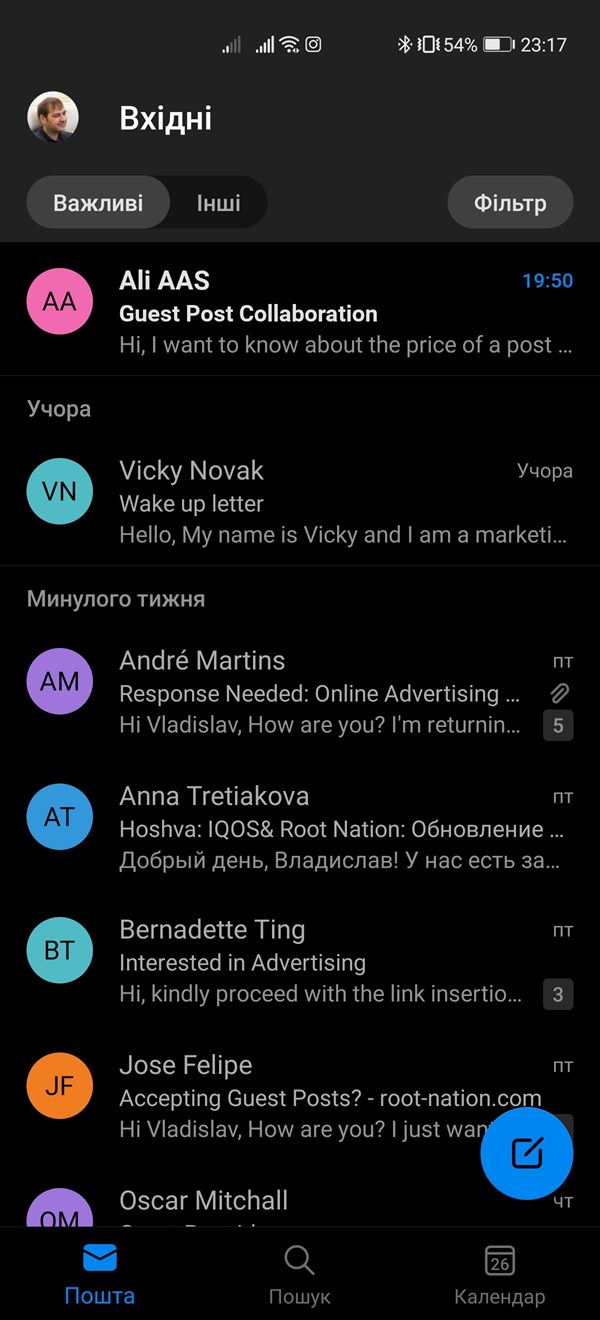The height and width of the screenshot is (1320, 600).
Task: Compose a new email
Action: tap(527, 1154)
